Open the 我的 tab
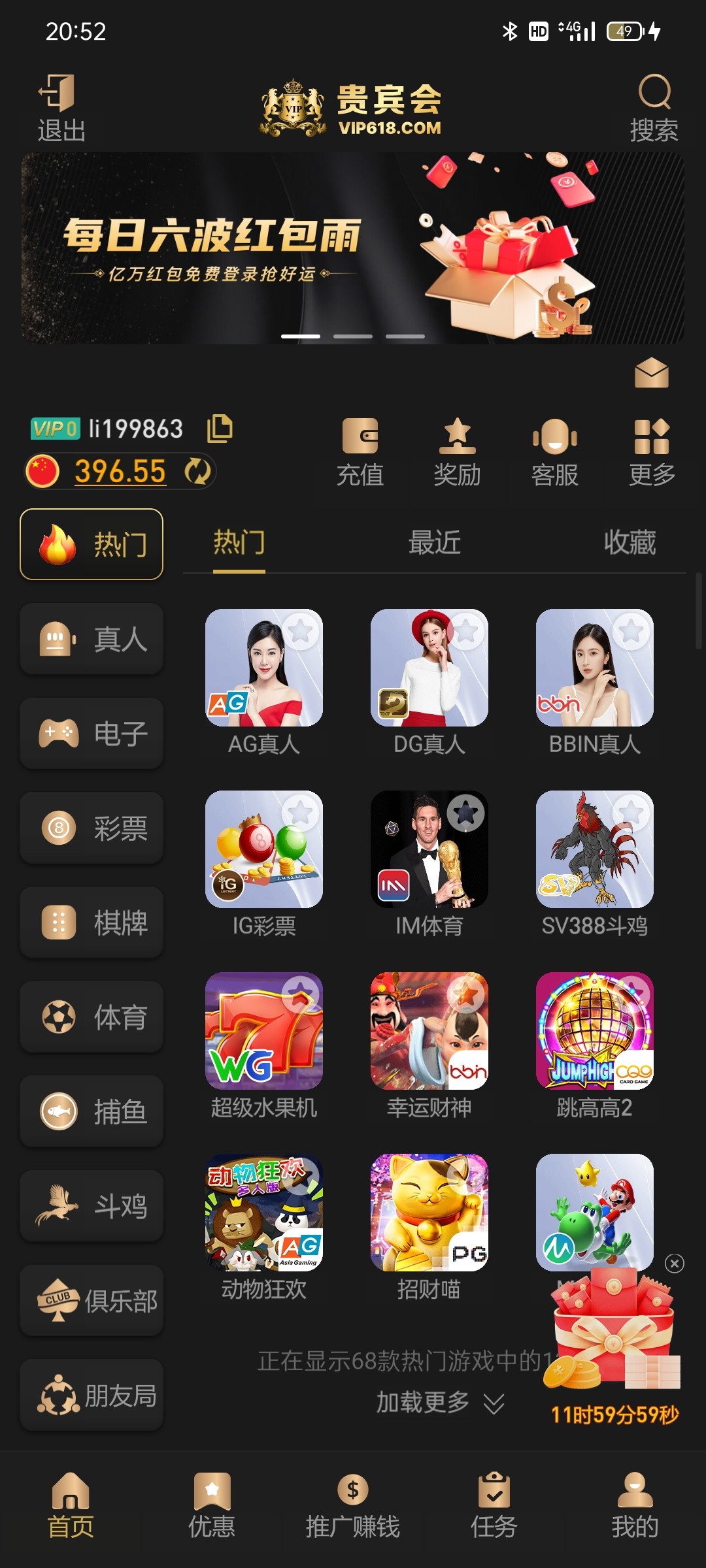Screen dimensions: 706x1568 [x=634, y=1505]
